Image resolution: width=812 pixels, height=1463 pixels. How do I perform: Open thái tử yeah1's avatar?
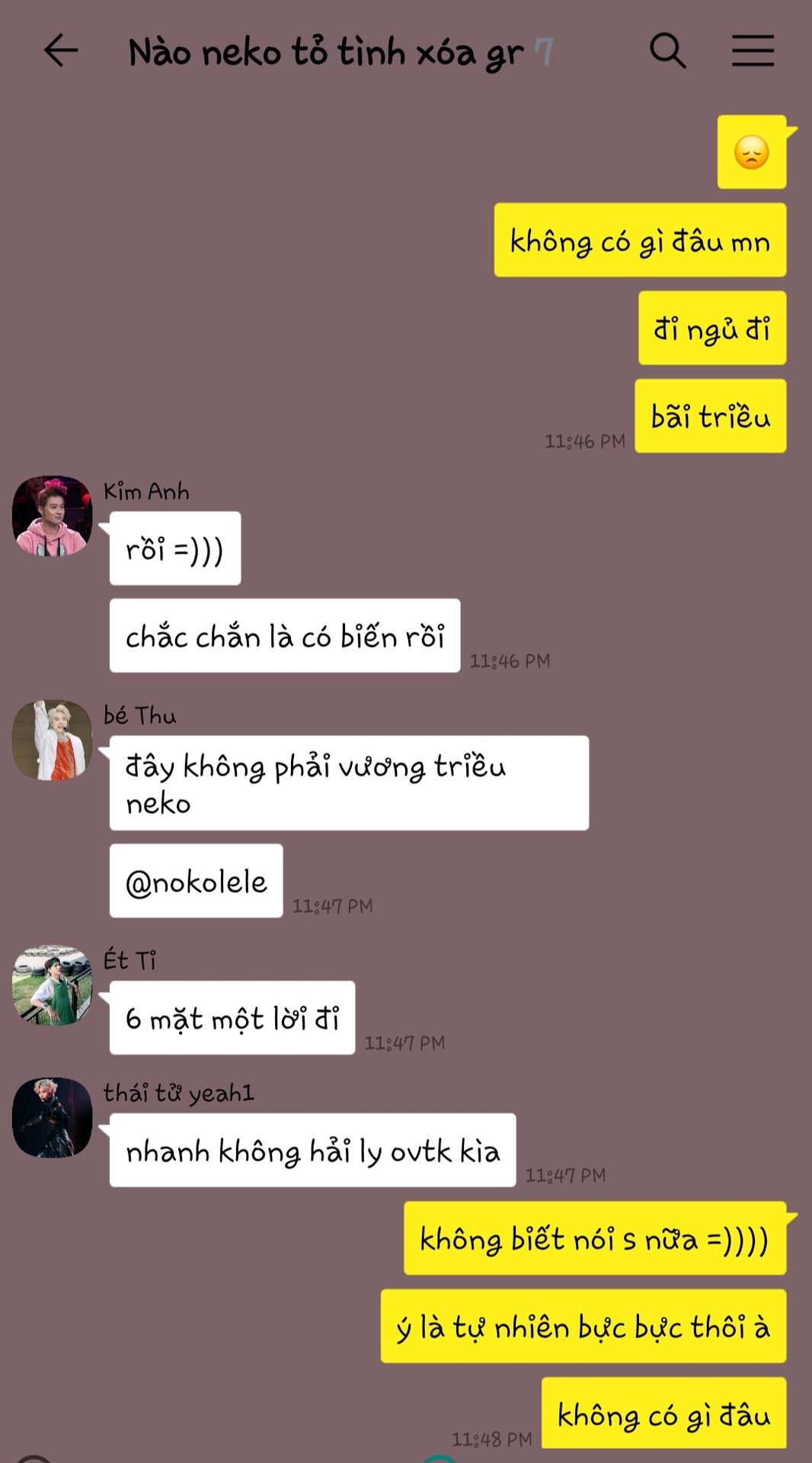coord(52,1118)
